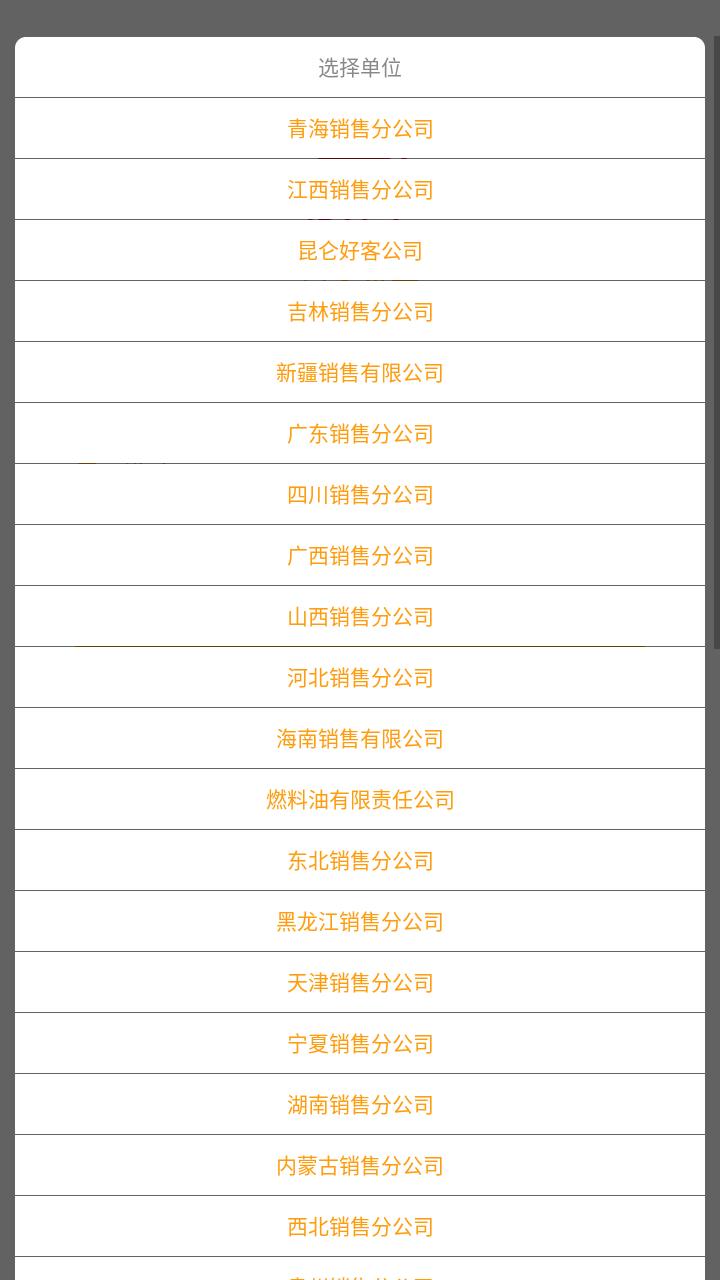Select 广西销售分公司 option
Viewport: 720px width, 1280px height.
(x=360, y=555)
